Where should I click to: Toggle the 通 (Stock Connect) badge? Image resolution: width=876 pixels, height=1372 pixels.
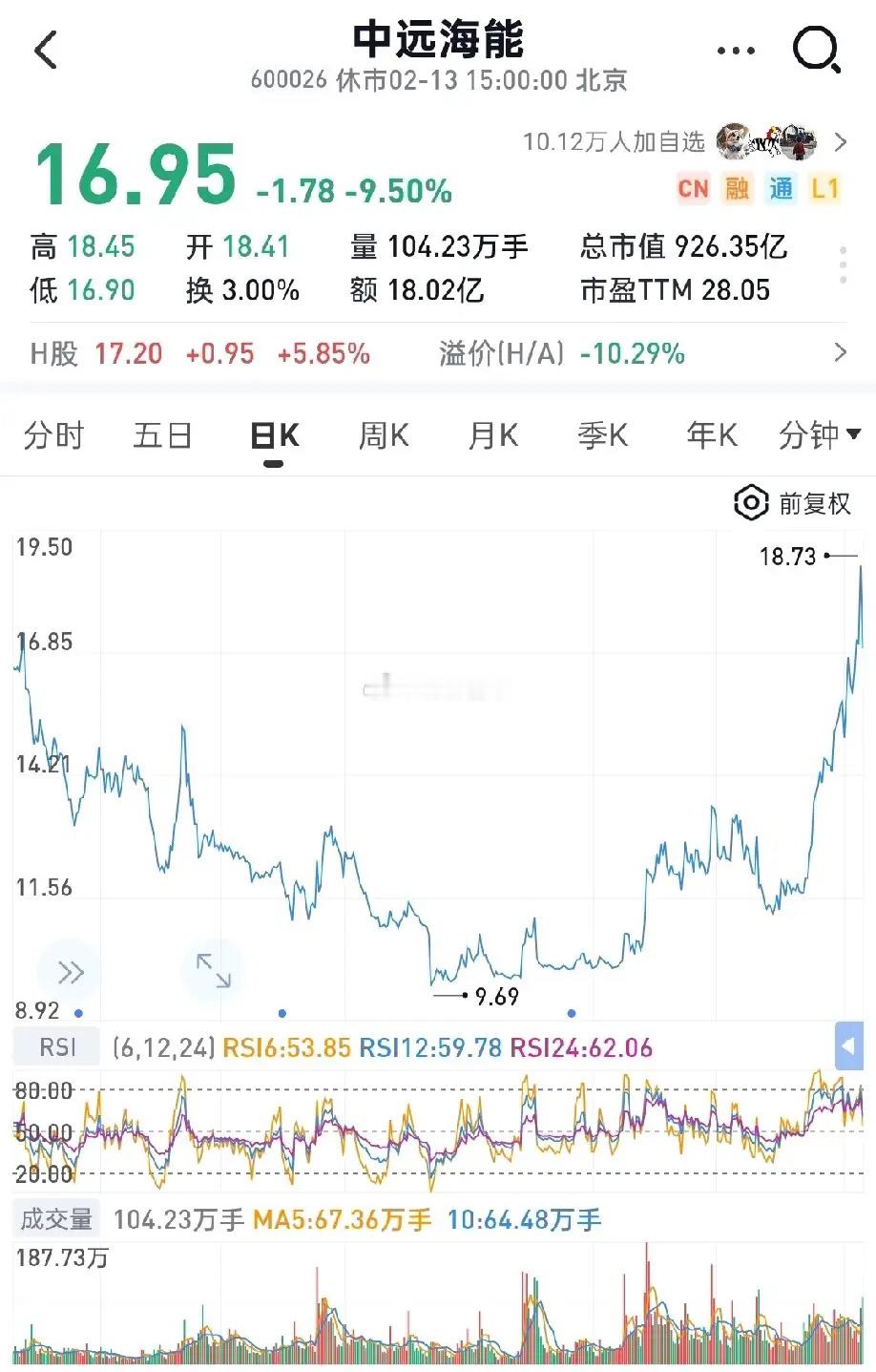point(781,190)
